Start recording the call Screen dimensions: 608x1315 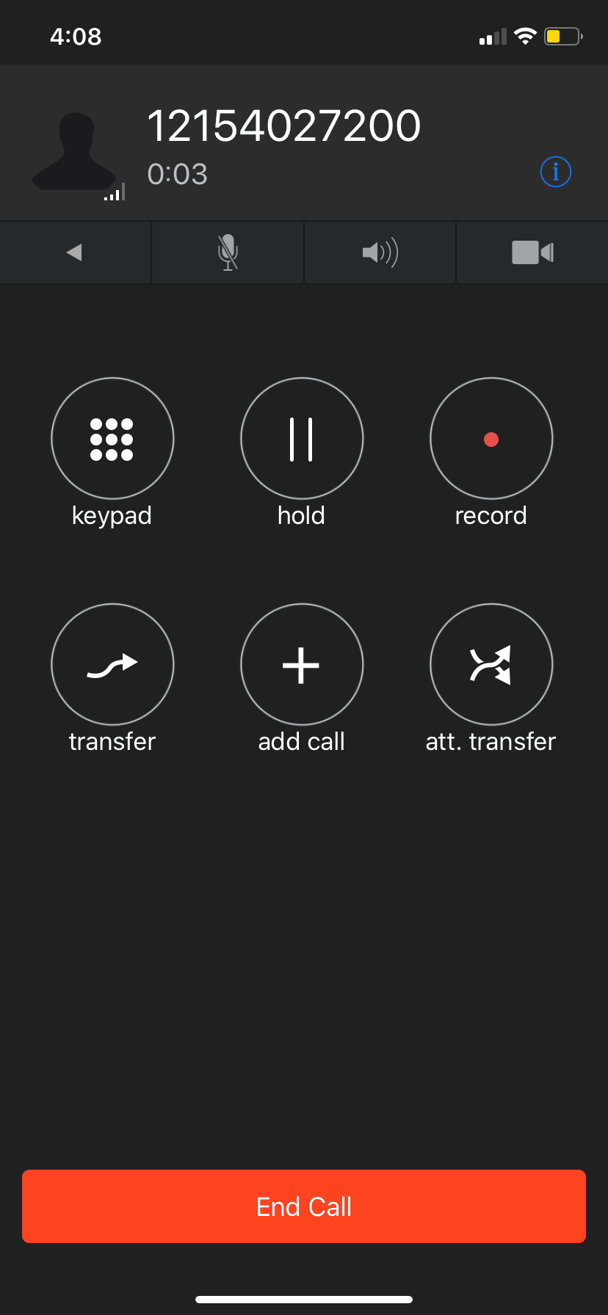click(491, 439)
